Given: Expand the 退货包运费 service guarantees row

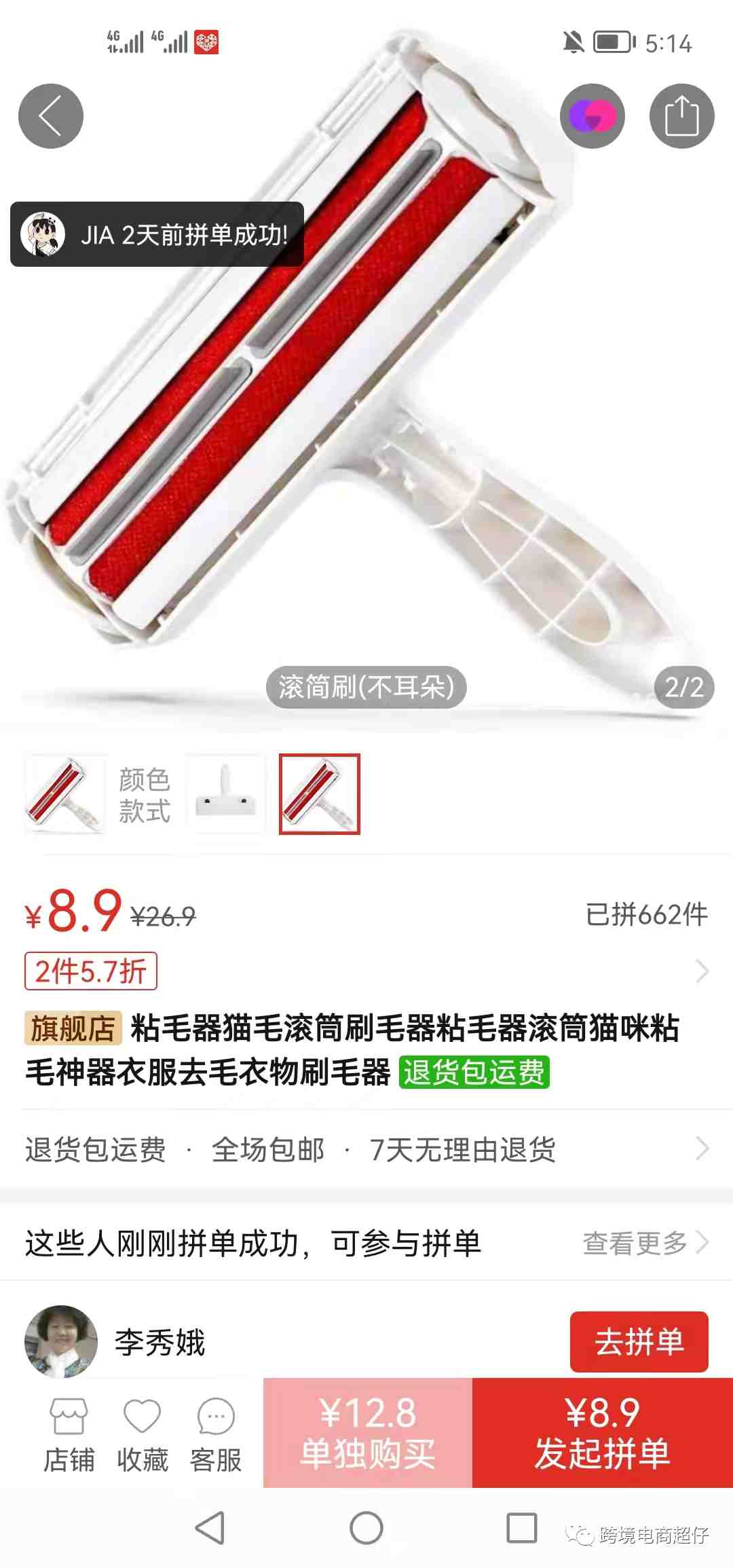Looking at the screenshot, I should pos(366,1150).
